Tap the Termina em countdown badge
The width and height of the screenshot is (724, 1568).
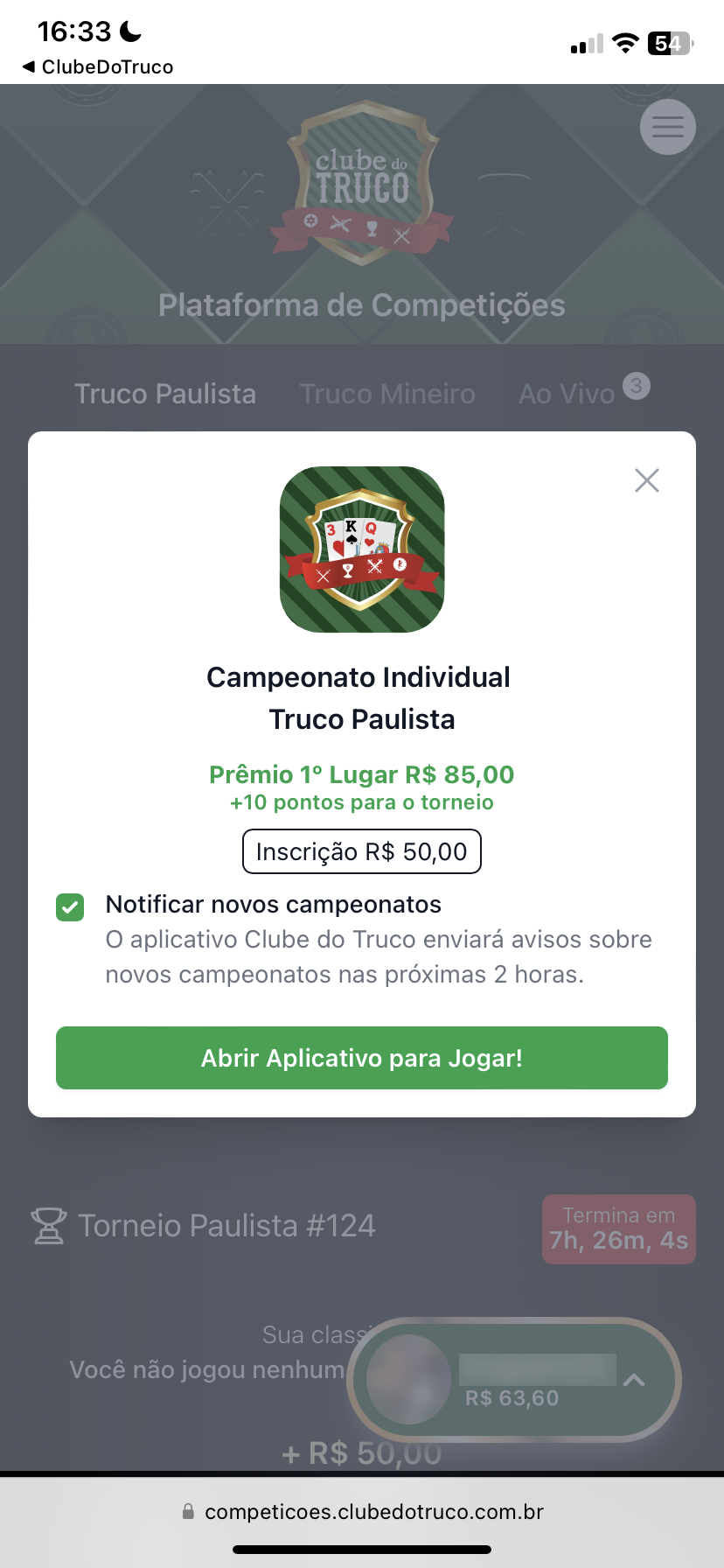(618, 1228)
